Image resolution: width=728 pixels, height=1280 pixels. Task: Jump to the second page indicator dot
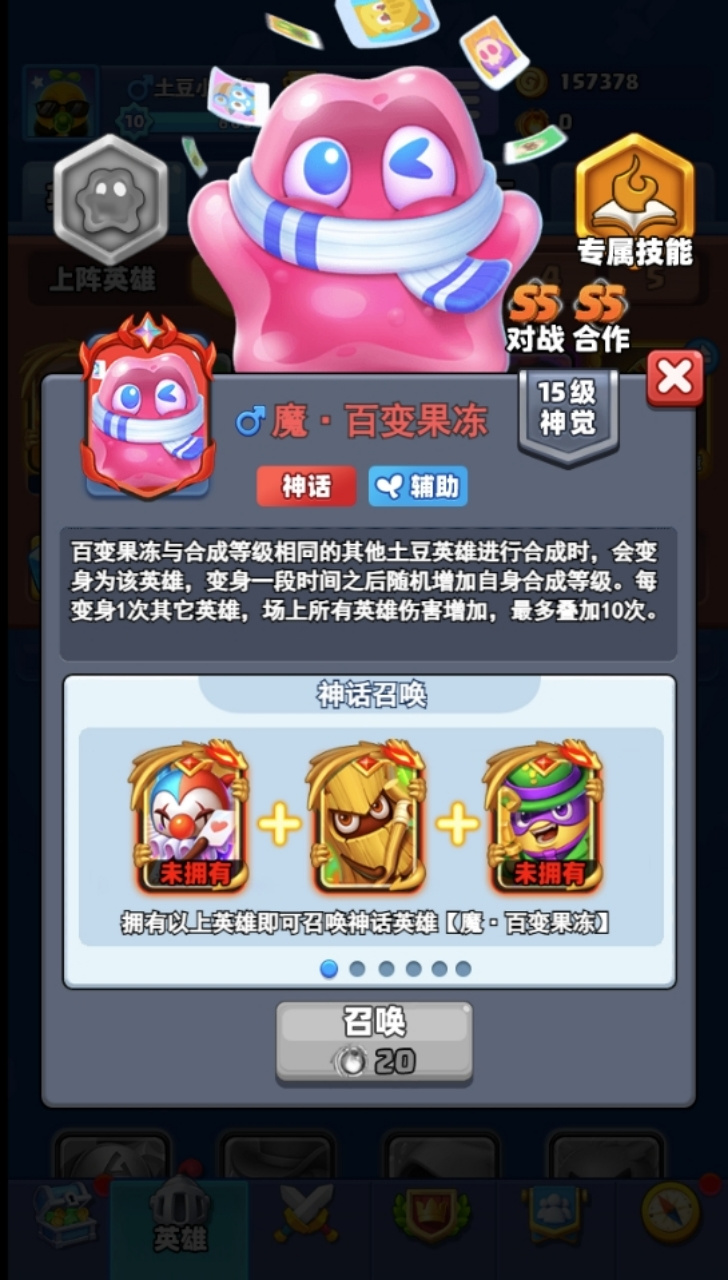point(356,968)
